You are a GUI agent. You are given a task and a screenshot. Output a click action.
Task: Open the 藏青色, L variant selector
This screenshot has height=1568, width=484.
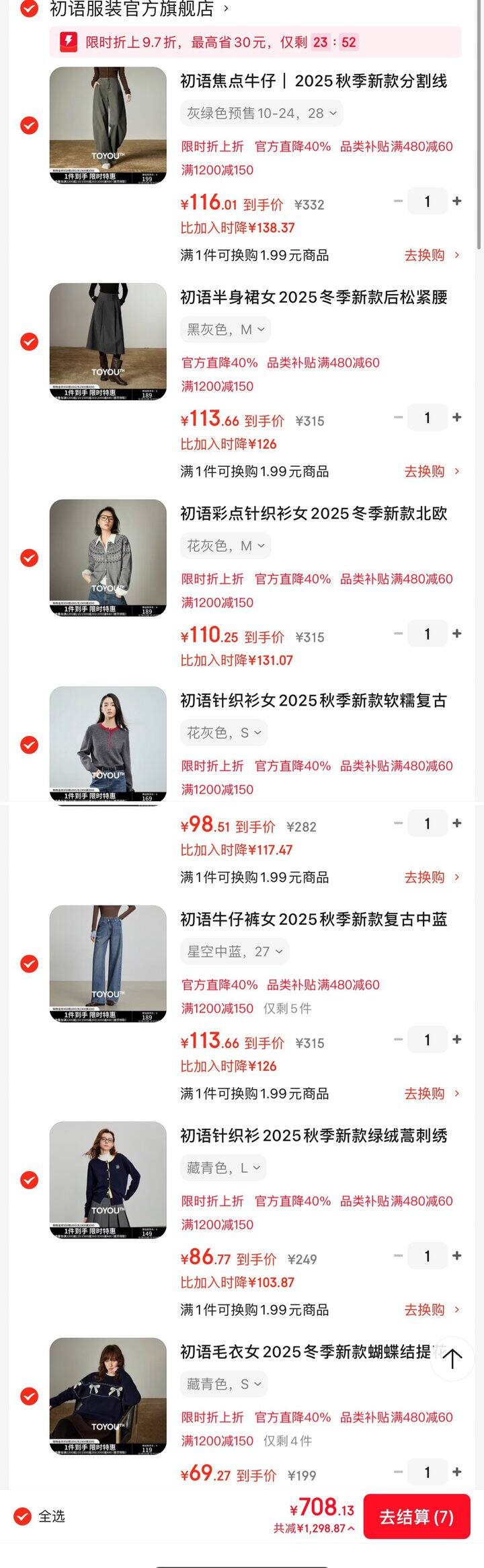point(223,1168)
